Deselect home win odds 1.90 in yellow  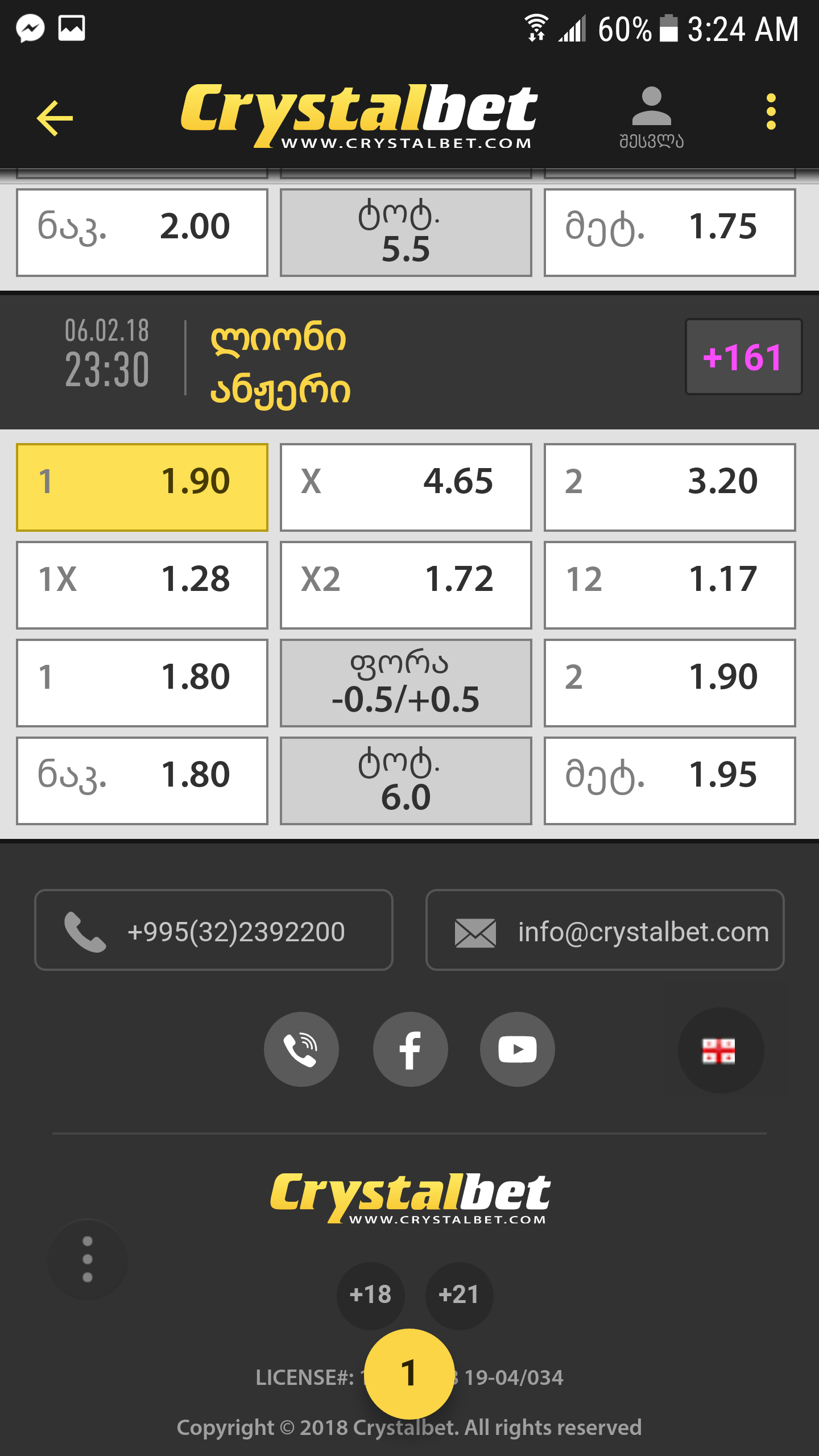[x=142, y=487]
